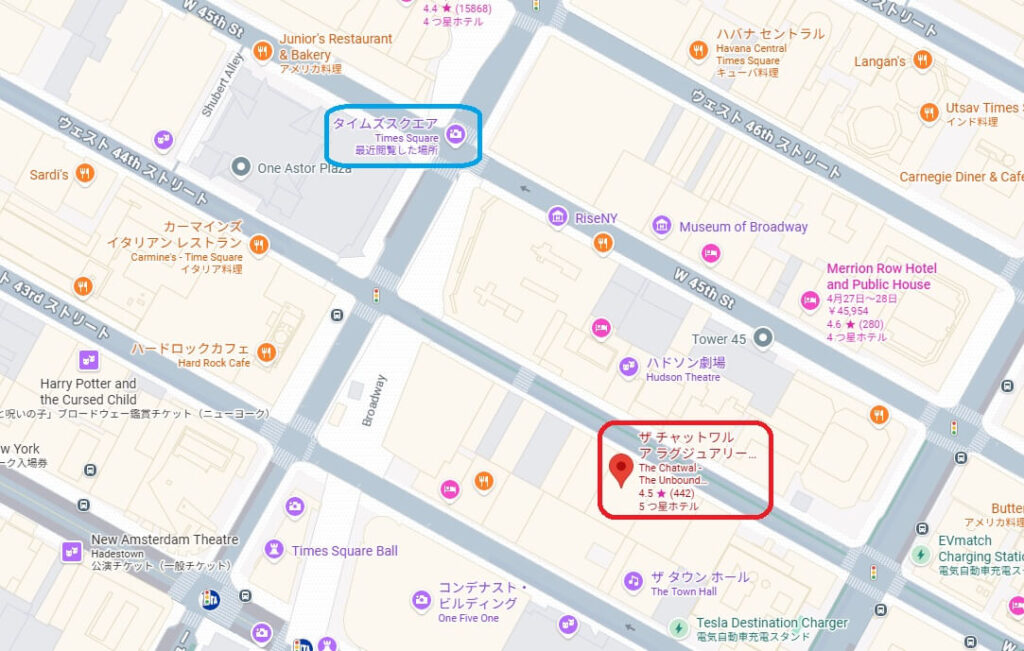Open the One Five One building marker
Screen dimensions: 1024x651
click(422, 600)
